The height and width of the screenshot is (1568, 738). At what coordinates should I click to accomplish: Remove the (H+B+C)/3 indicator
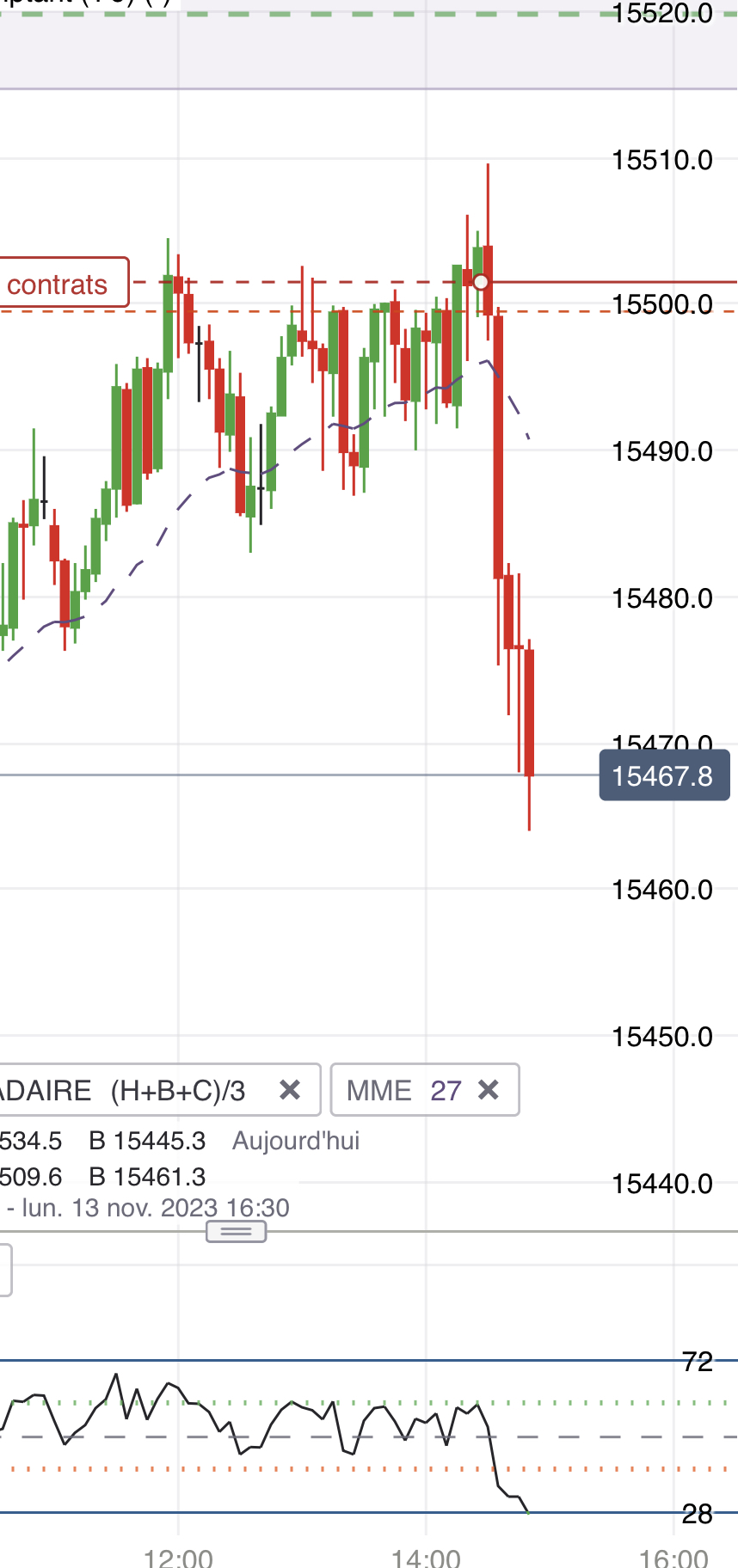pyautogui.click(x=290, y=1090)
